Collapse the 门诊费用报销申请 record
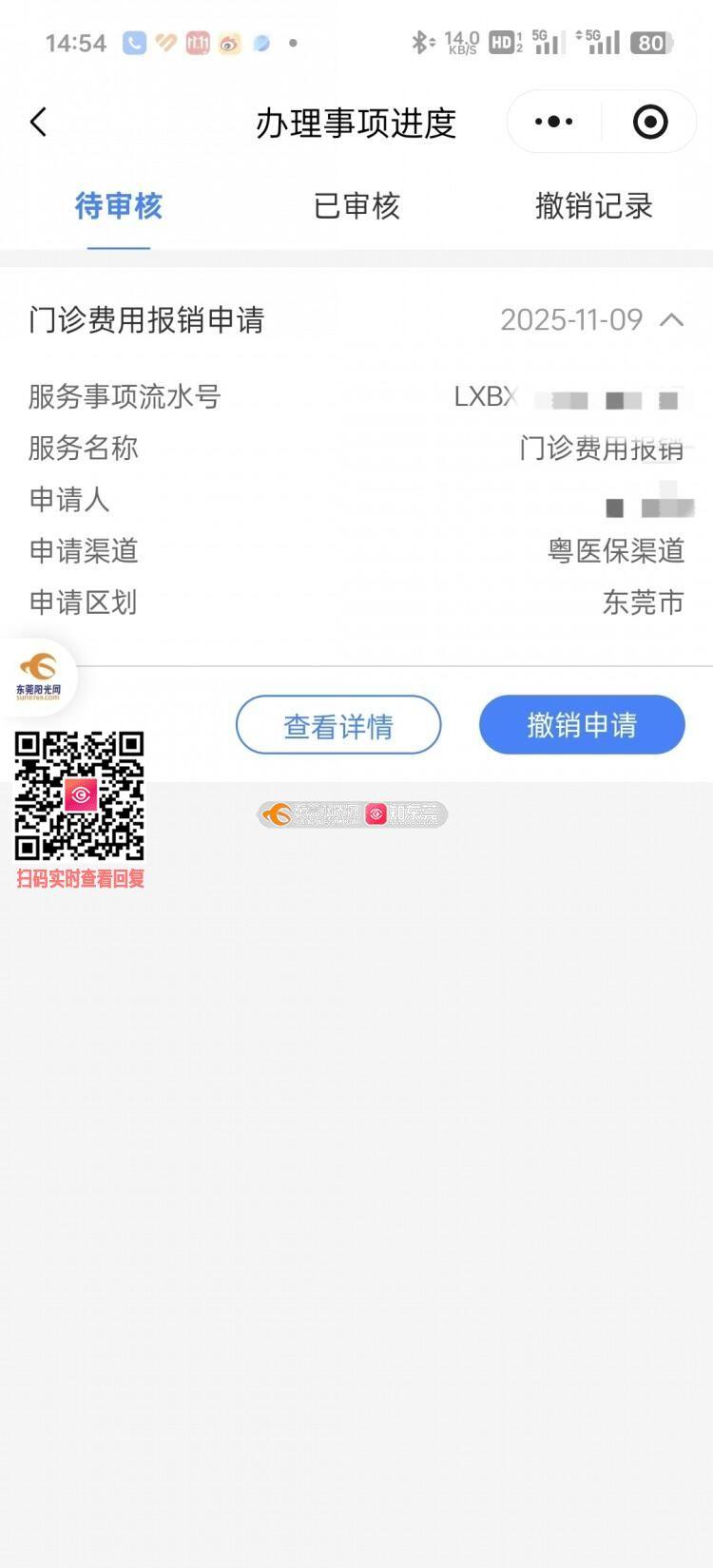The height and width of the screenshot is (1568, 713). tap(671, 319)
